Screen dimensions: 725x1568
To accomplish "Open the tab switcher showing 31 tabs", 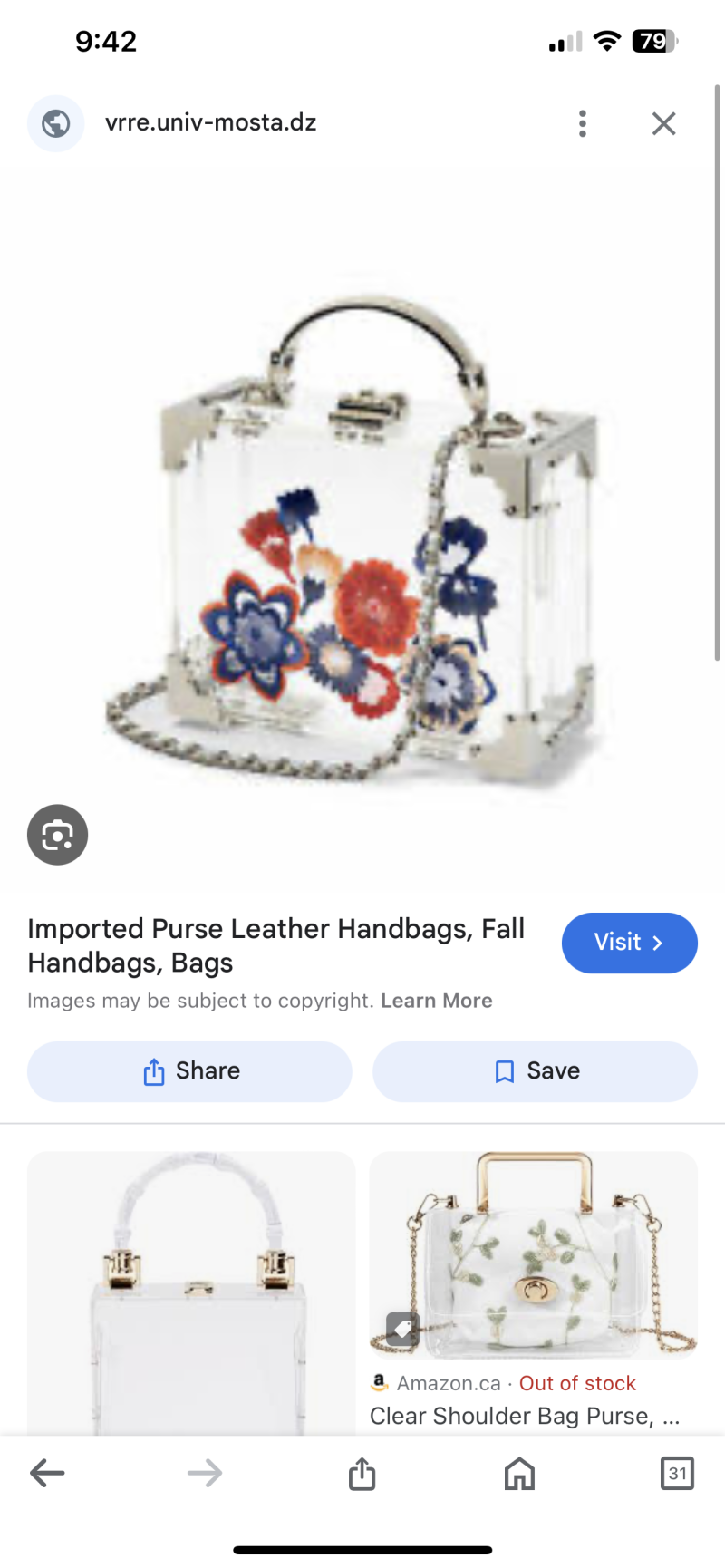I will (x=677, y=1473).
